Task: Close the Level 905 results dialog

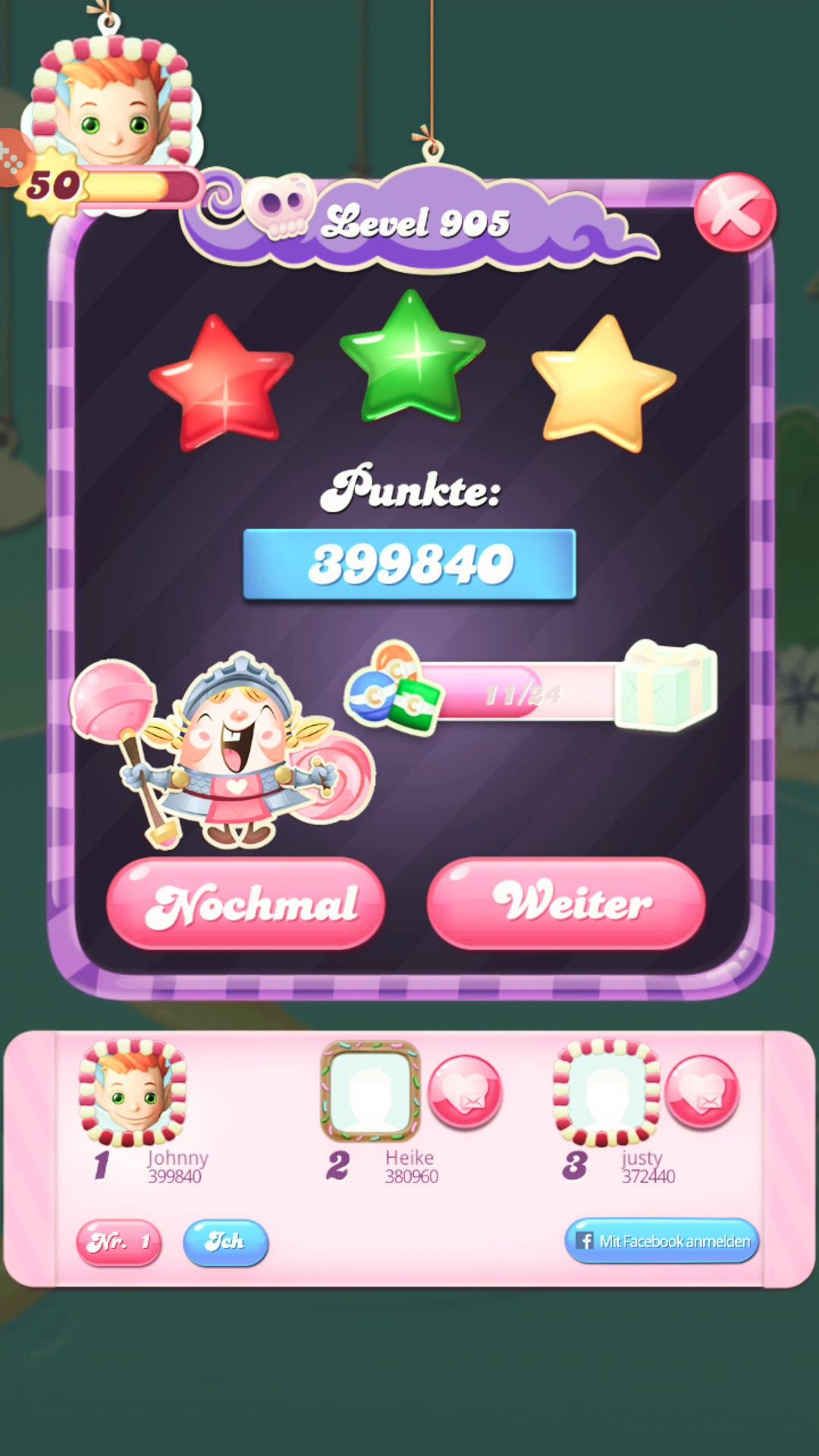Action: pyautogui.click(x=734, y=213)
